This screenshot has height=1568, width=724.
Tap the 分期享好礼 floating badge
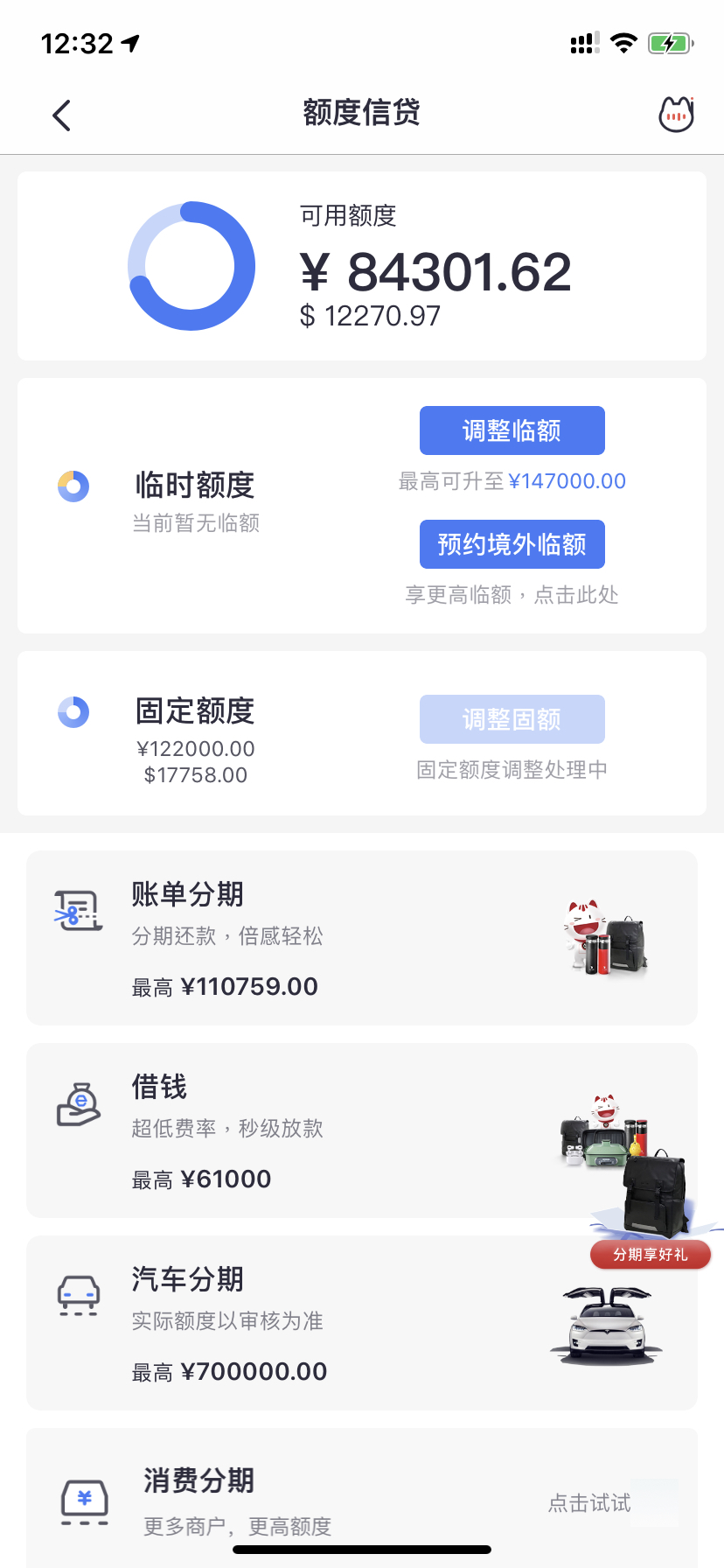pos(650,1255)
